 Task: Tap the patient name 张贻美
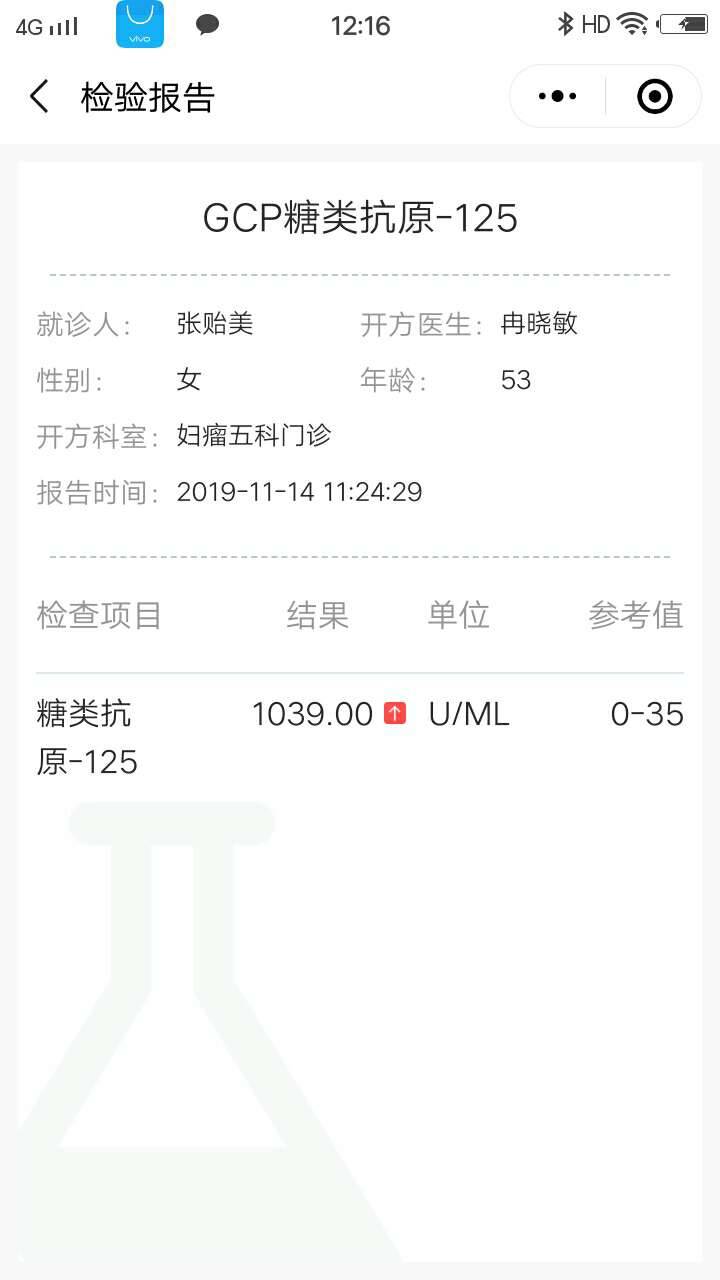pos(213,323)
